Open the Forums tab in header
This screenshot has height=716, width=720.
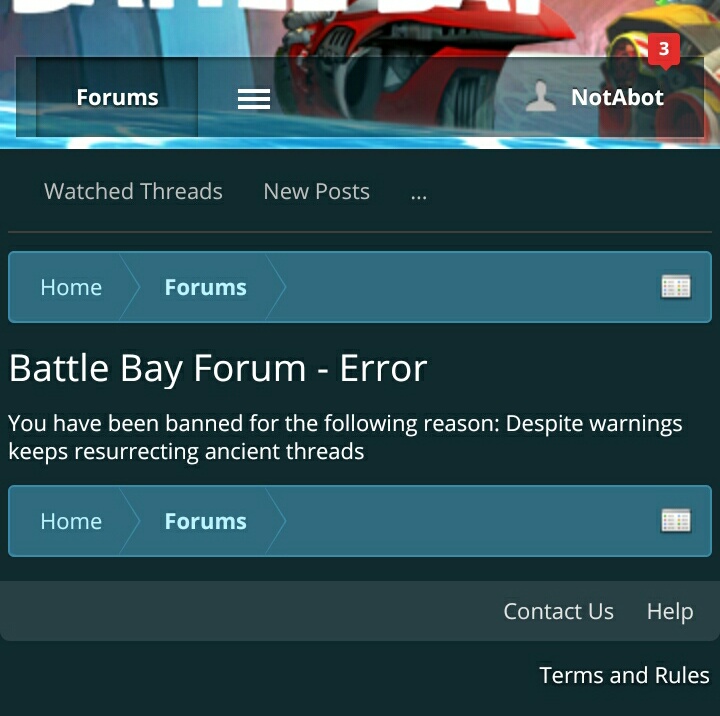tap(117, 97)
